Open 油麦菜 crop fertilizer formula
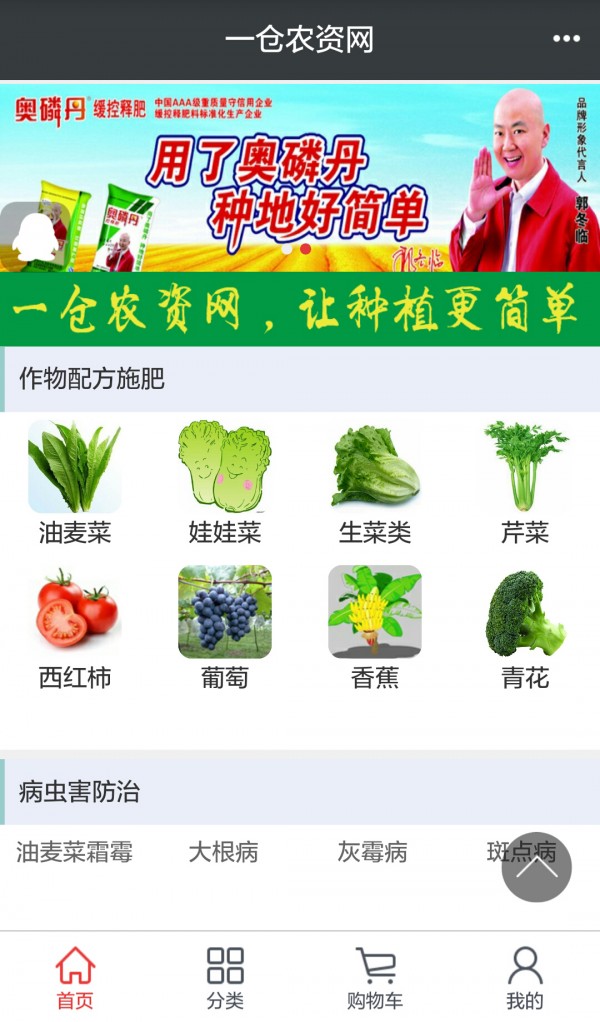The image size is (600, 1022). (x=75, y=482)
